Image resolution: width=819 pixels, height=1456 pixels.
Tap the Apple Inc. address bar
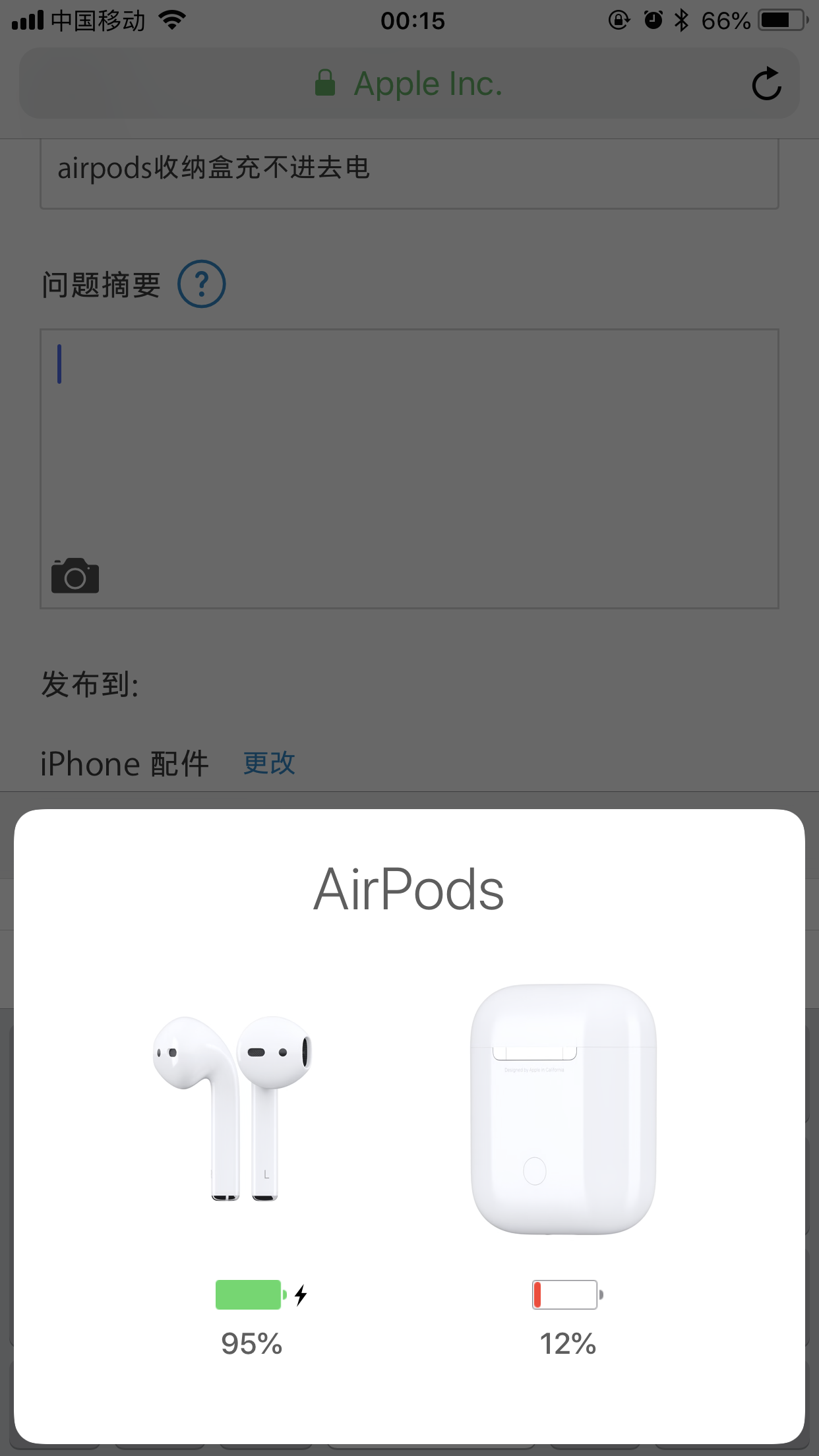[409, 84]
